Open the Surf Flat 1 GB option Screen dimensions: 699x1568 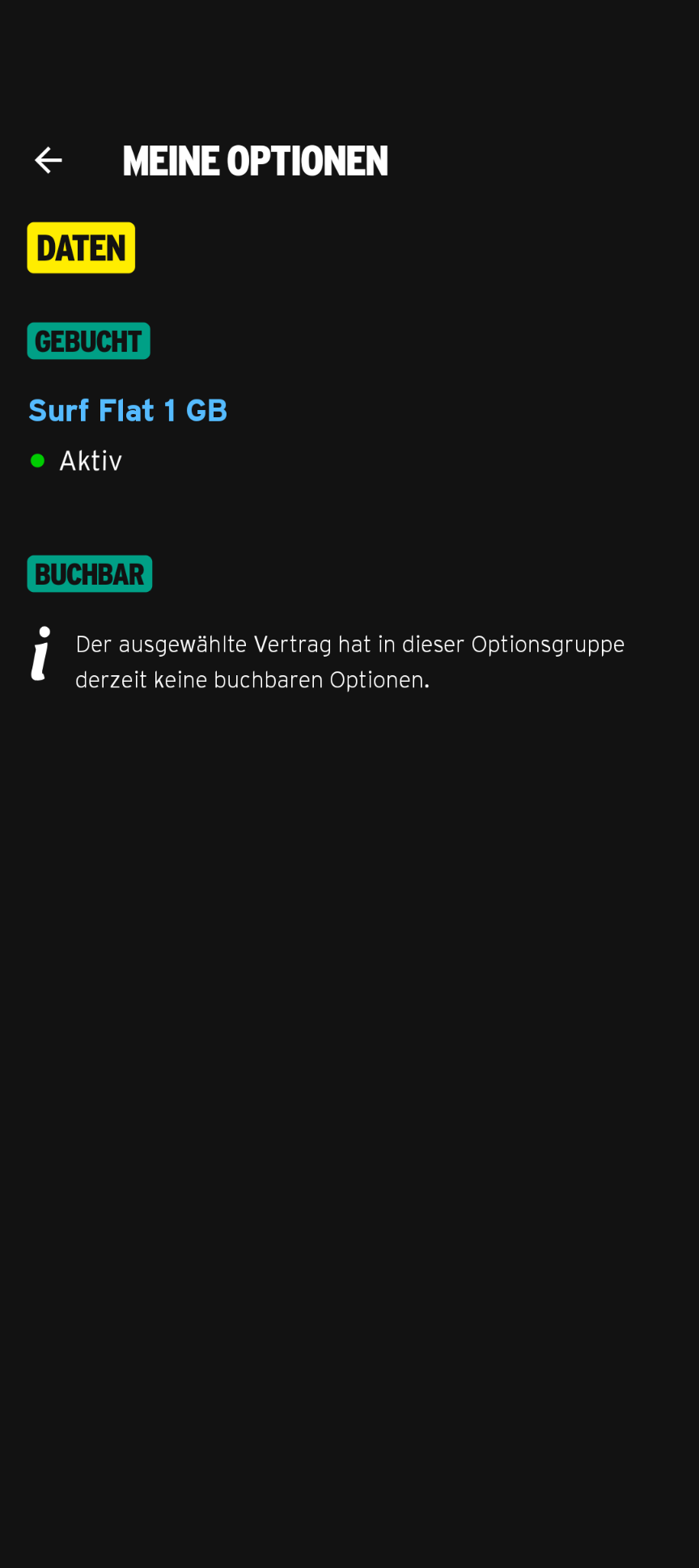(x=128, y=411)
